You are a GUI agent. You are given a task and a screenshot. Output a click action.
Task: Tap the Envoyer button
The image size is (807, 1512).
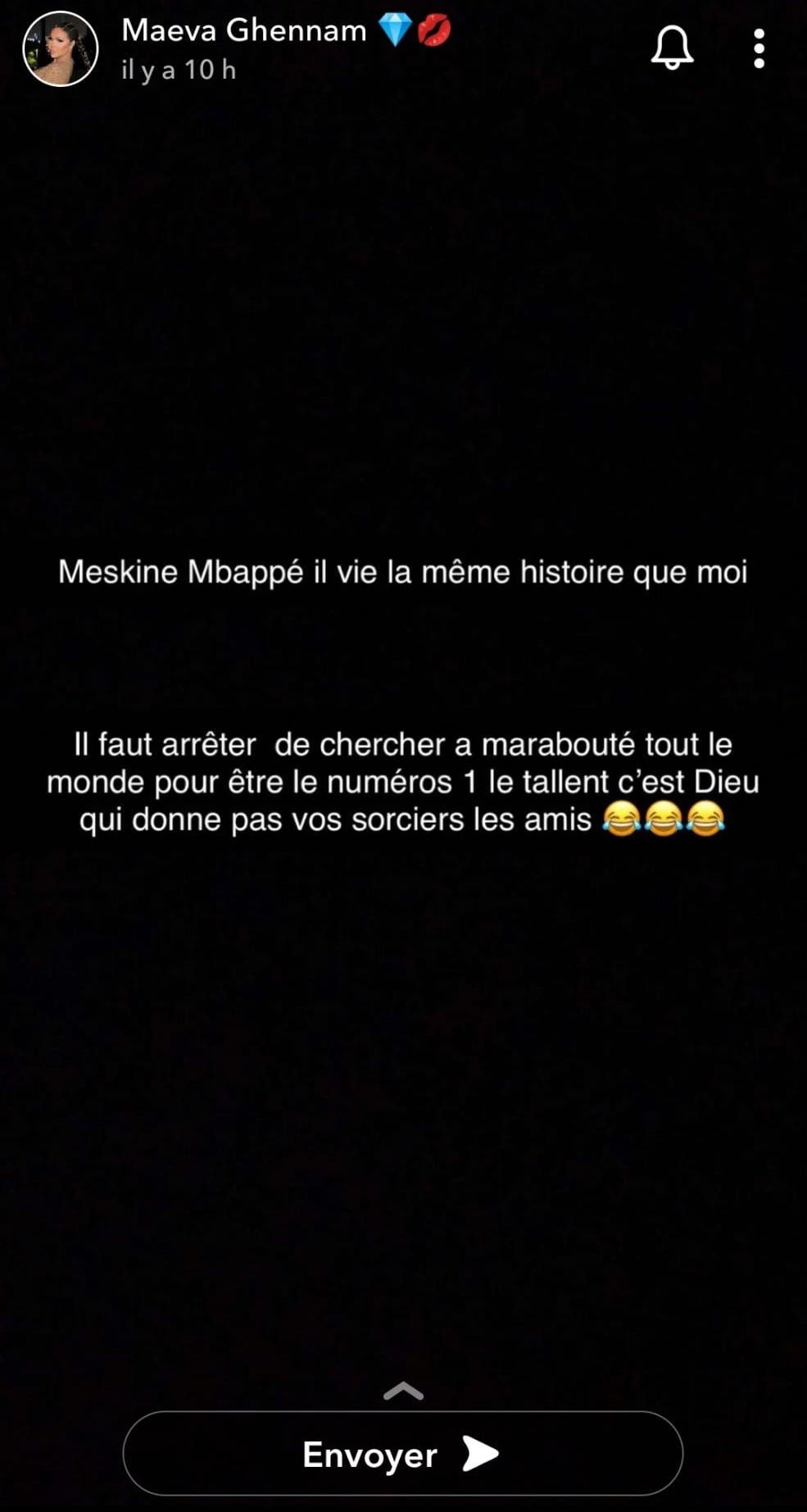tap(402, 1454)
